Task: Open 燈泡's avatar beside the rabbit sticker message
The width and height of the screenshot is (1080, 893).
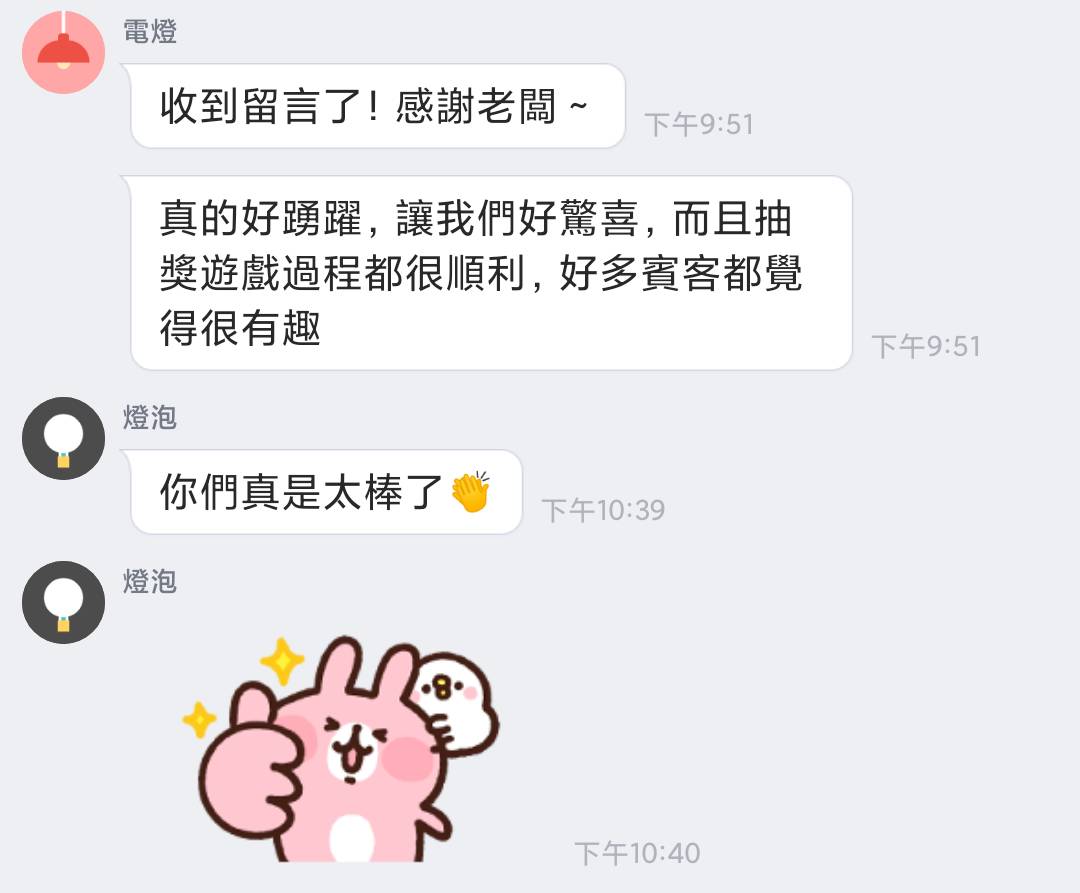Action: [63, 602]
